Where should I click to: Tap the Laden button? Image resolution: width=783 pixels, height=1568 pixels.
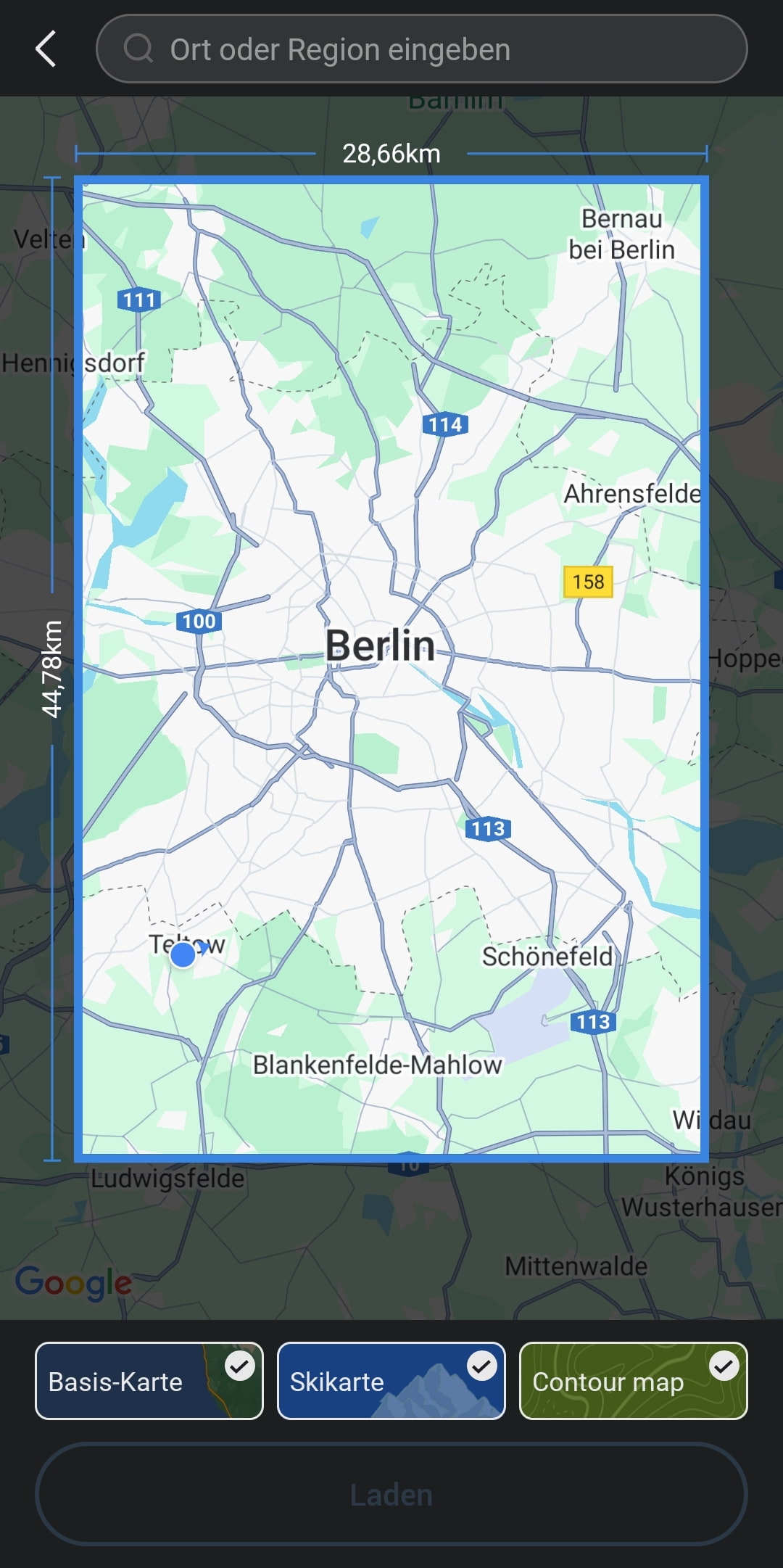(x=391, y=1495)
